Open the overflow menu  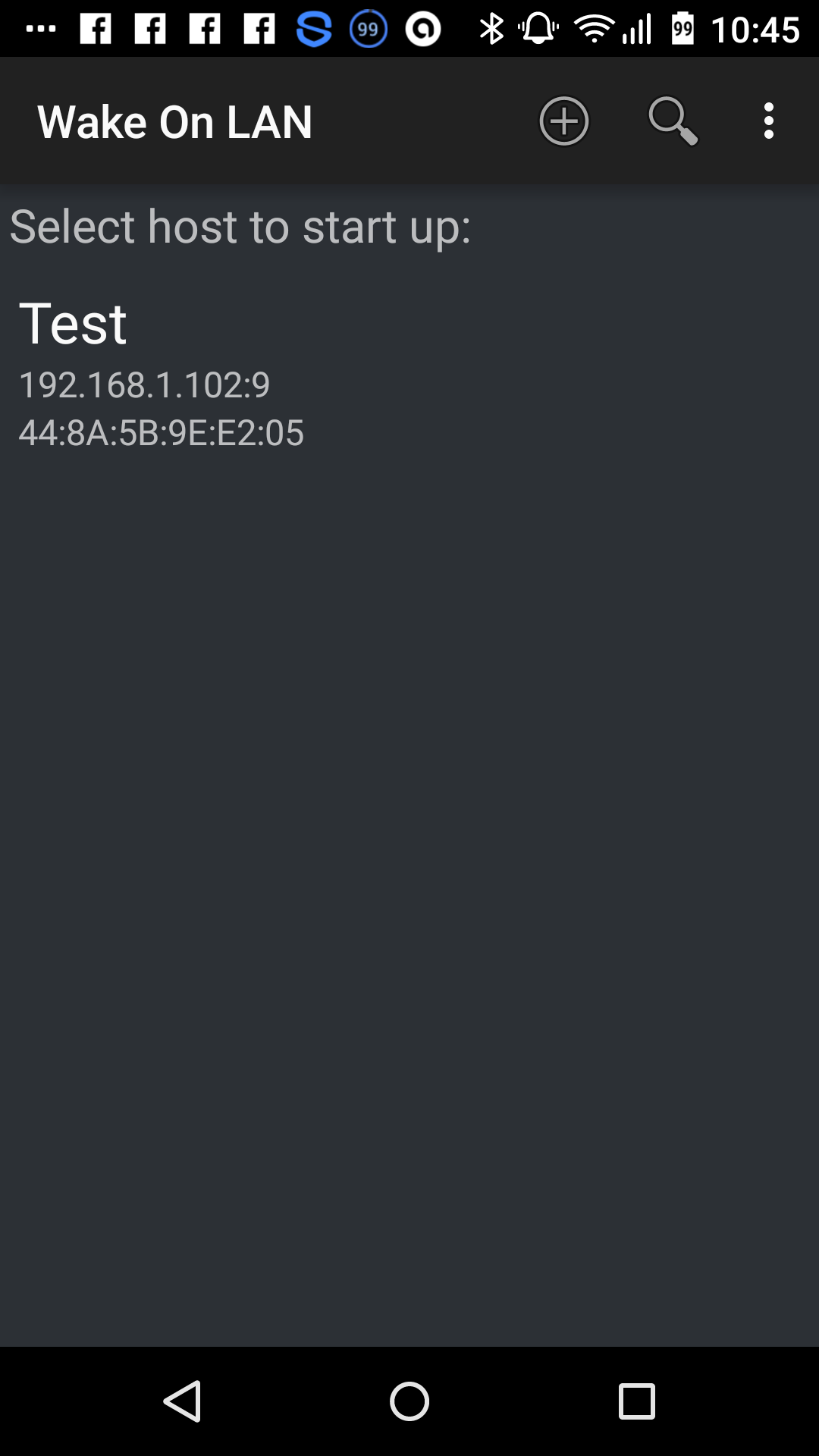[769, 121]
